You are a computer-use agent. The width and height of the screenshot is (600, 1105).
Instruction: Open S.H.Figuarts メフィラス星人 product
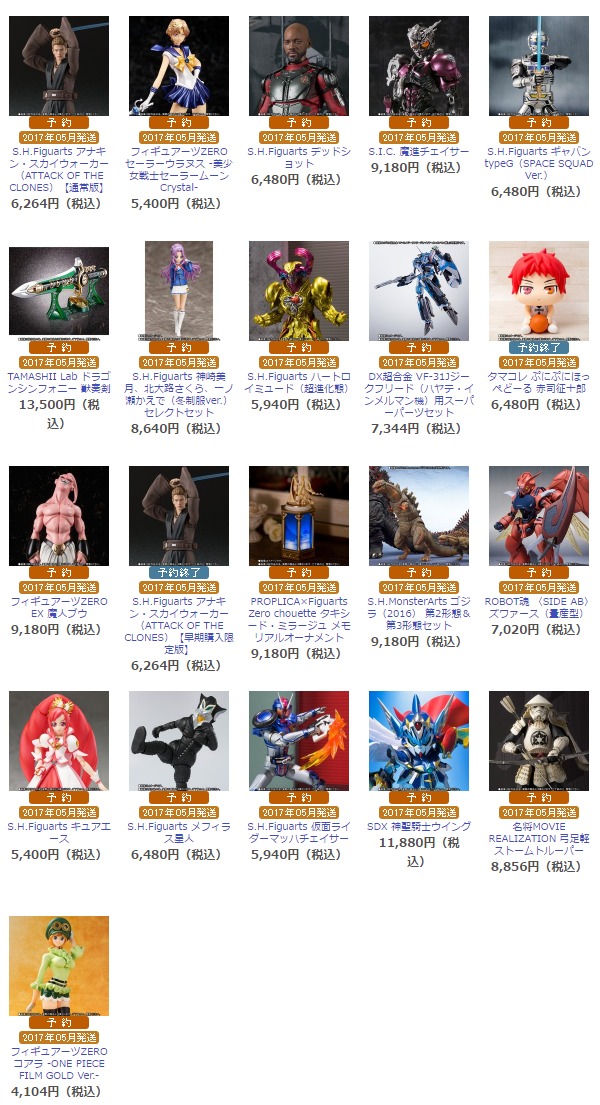click(179, 832)
